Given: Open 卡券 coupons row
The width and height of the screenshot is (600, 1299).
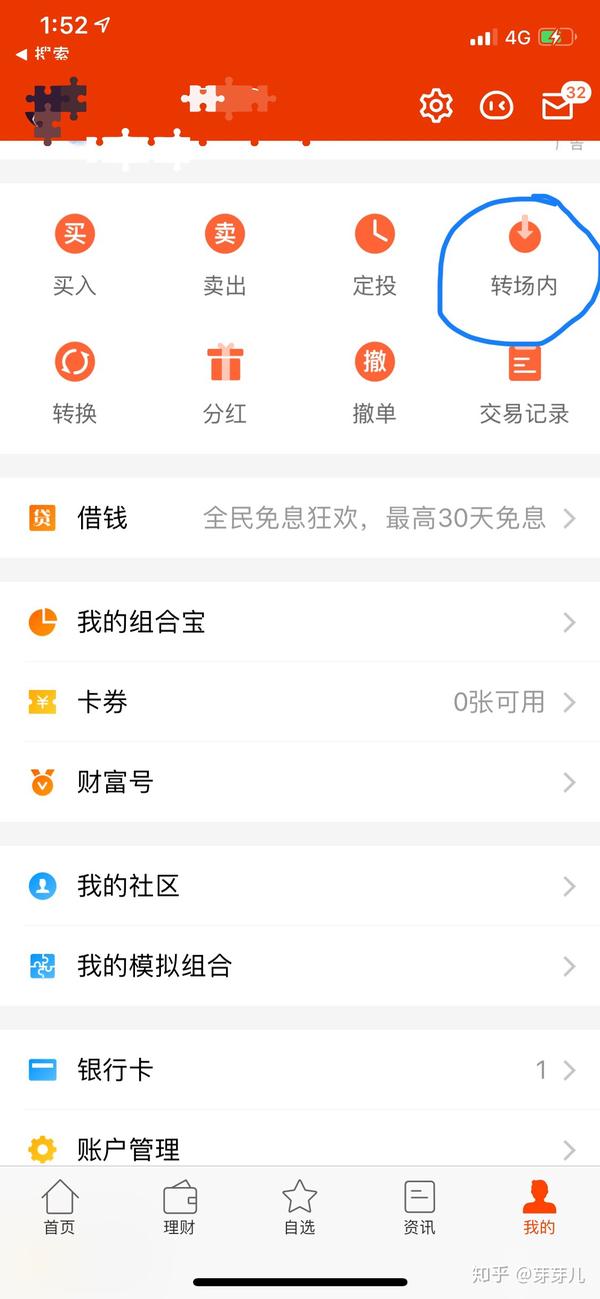Looking at the screenshot, I should point(300,702).
